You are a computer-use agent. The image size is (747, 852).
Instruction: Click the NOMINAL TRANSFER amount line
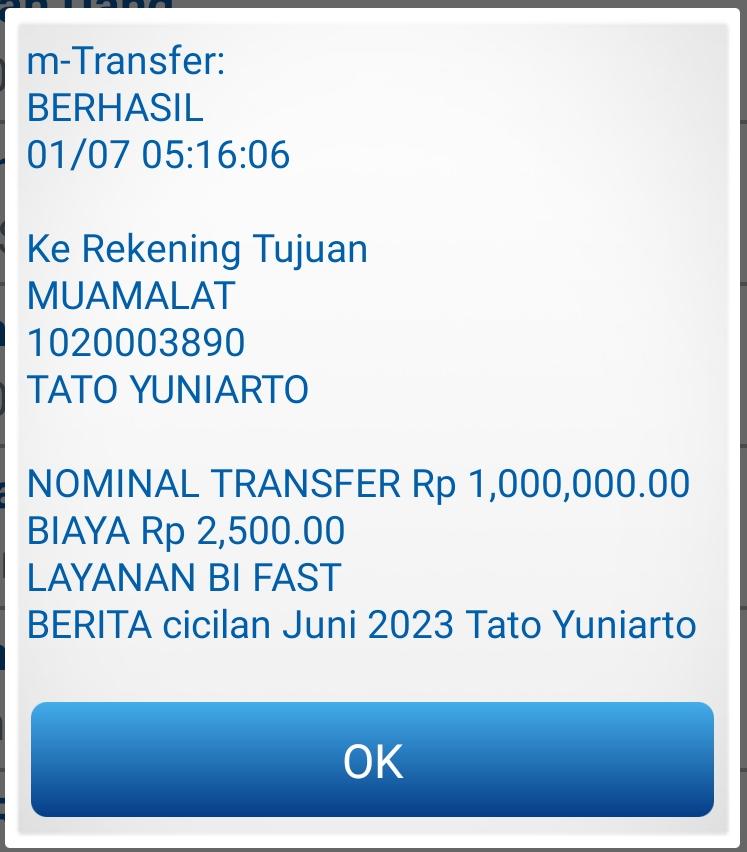click(x=358, y=483)
